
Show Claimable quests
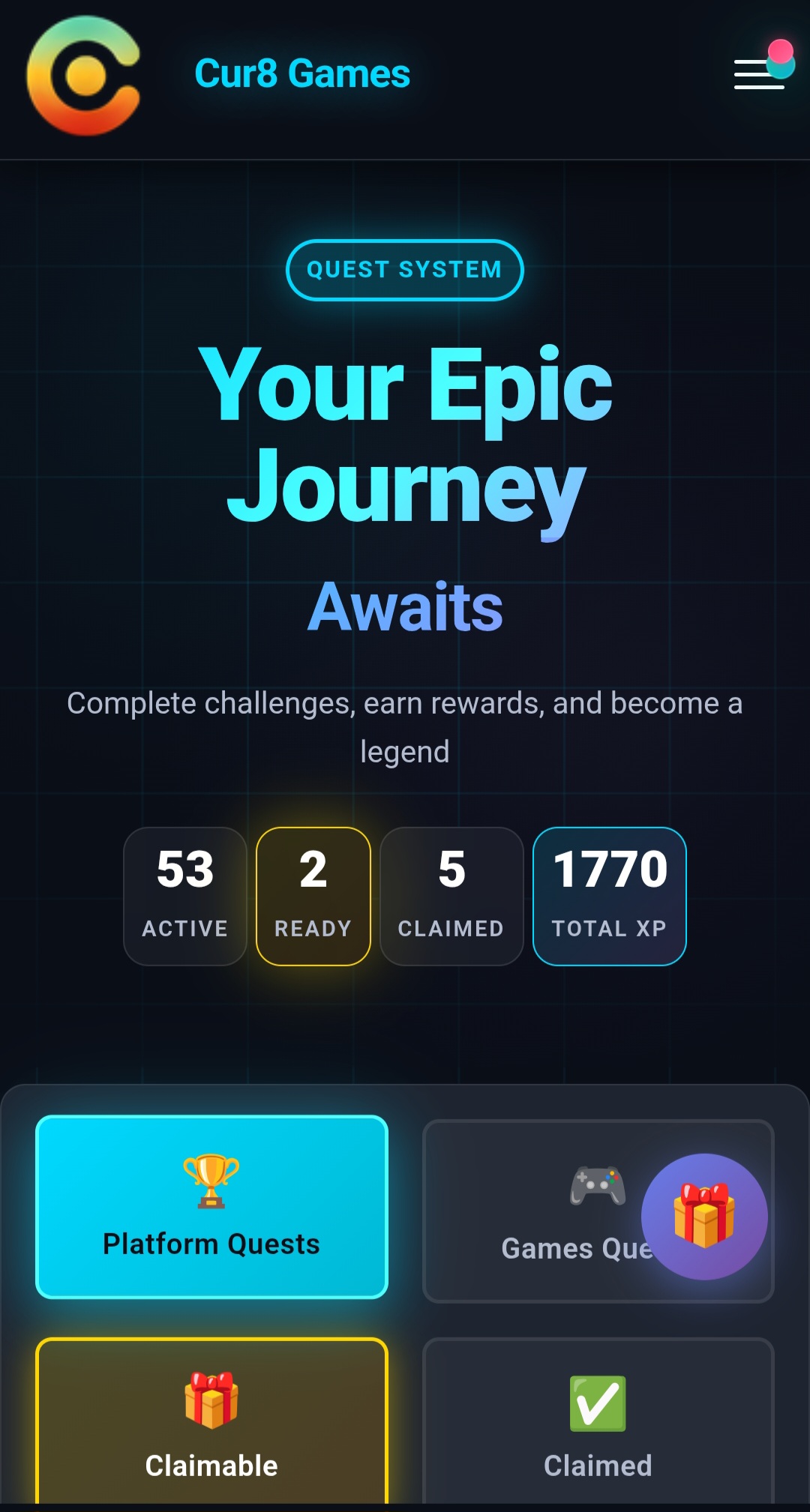click(x=211, y=1421)
